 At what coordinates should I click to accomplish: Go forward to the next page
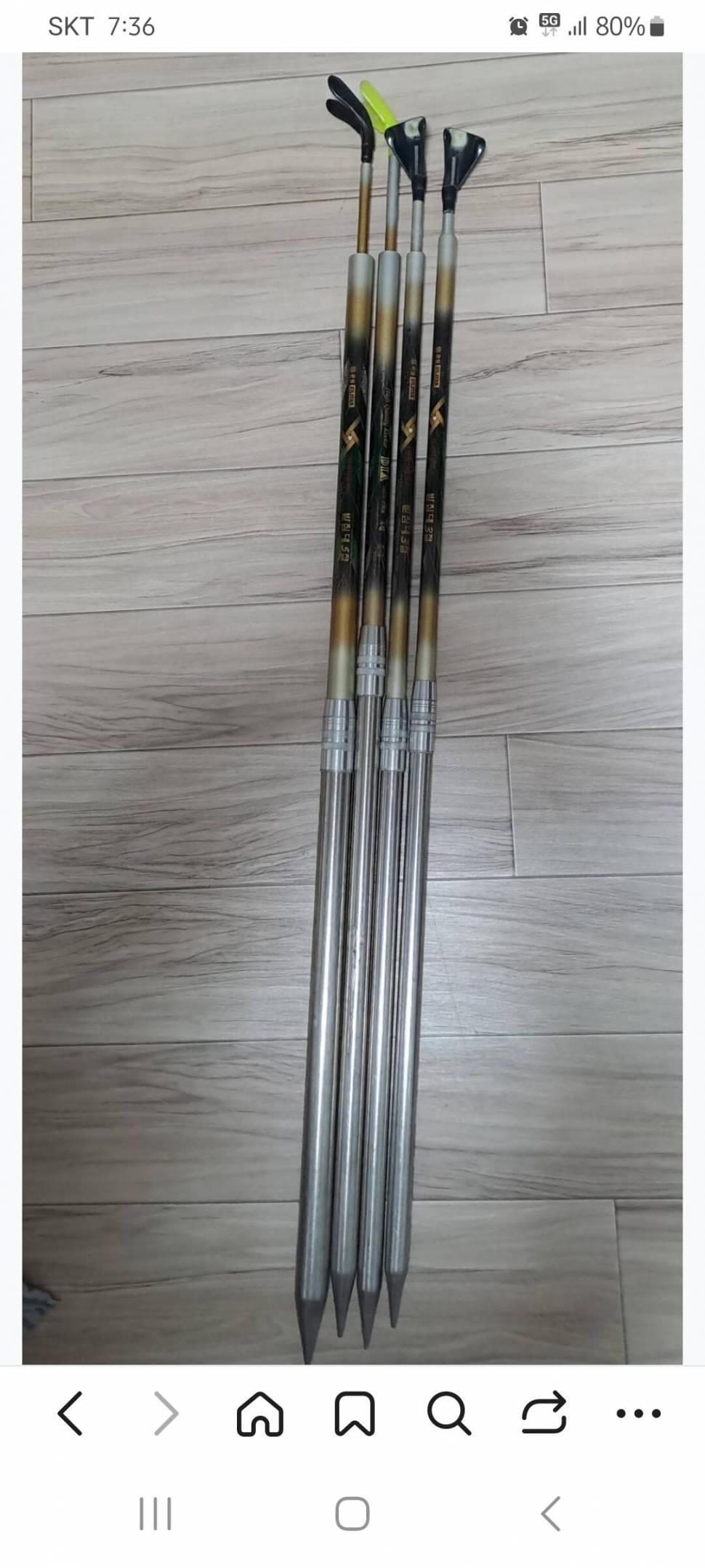[166, 1413]
